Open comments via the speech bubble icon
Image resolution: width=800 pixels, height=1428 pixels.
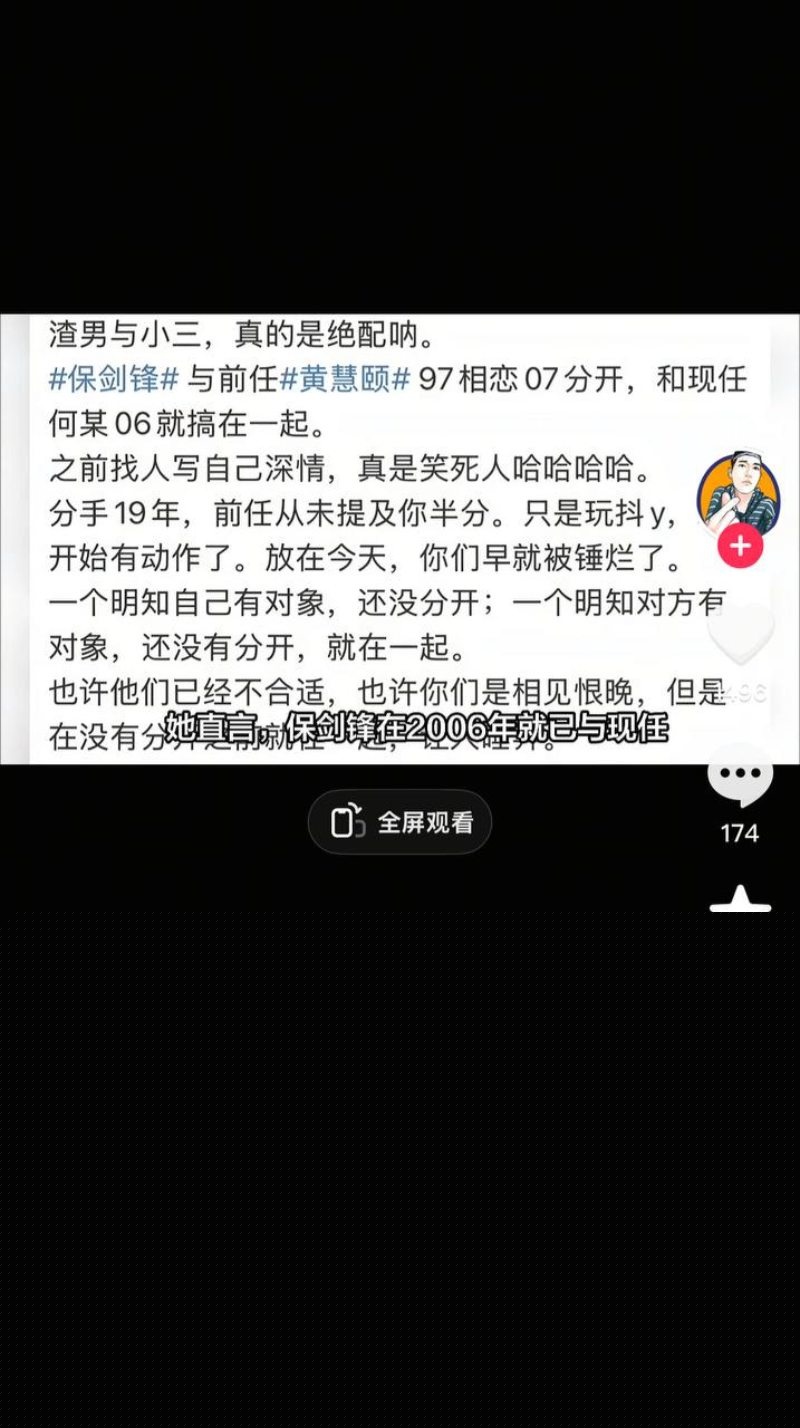[739, 774]
